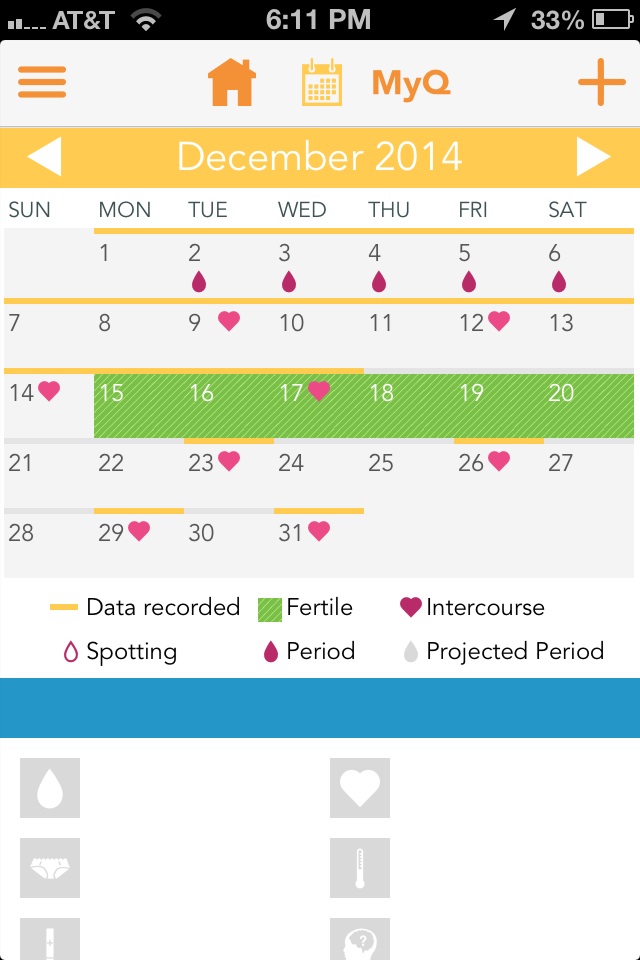This screenshot has height=960, width=640.
Task: Open the MyQ section
Action: (x=411, y=83)
